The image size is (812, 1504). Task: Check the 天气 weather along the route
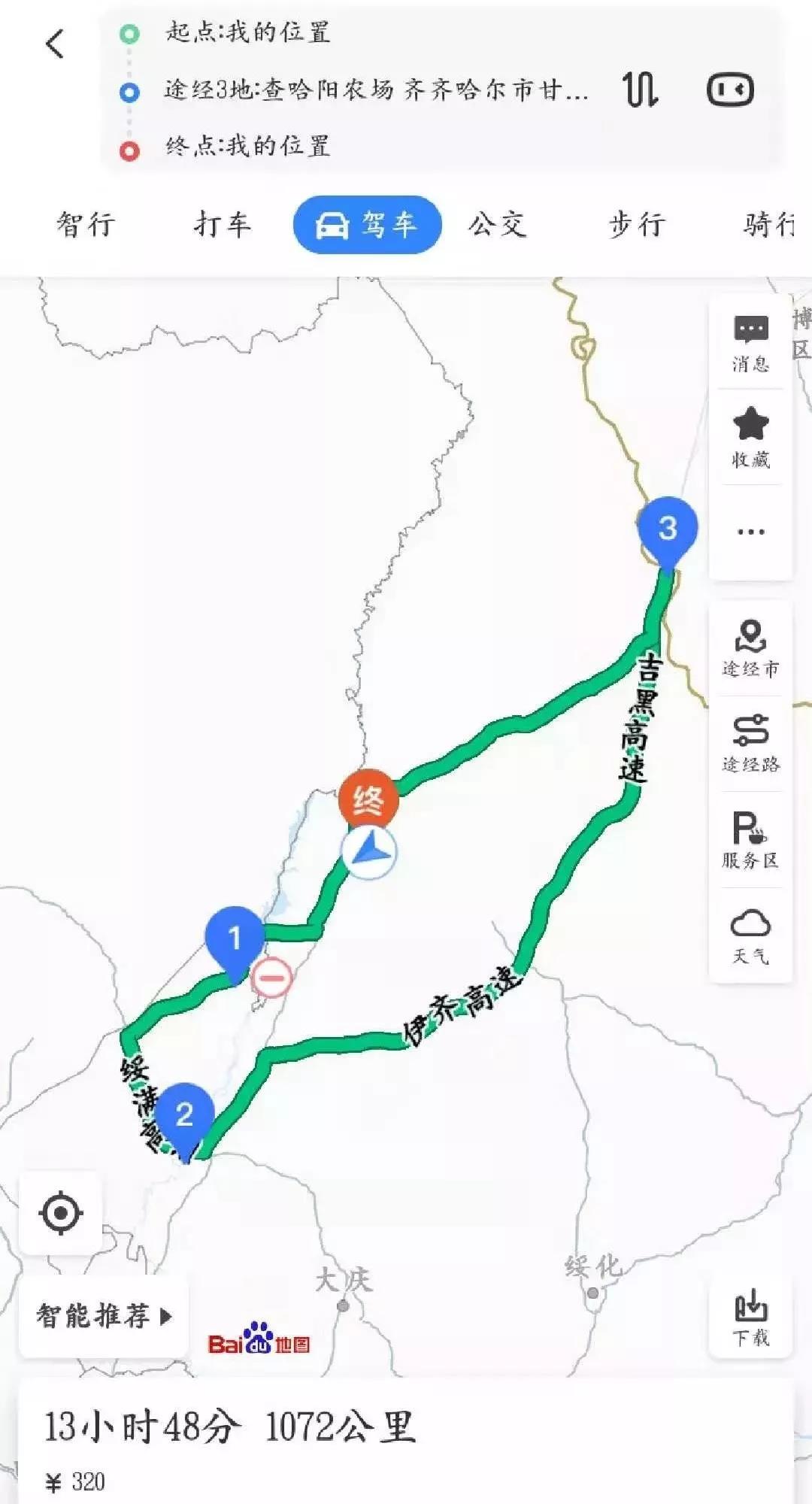pos(750,935)
